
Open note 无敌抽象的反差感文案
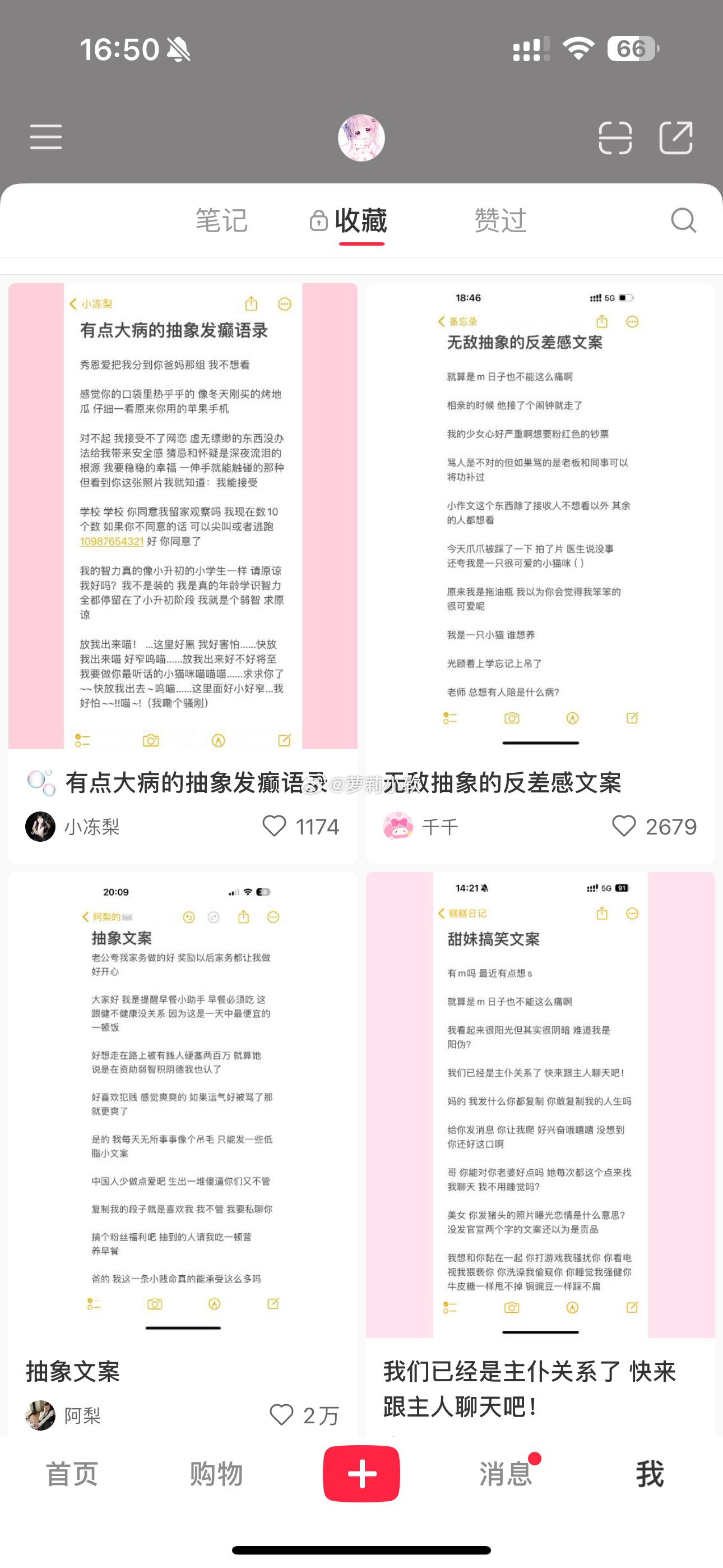(x=540, y=516)
